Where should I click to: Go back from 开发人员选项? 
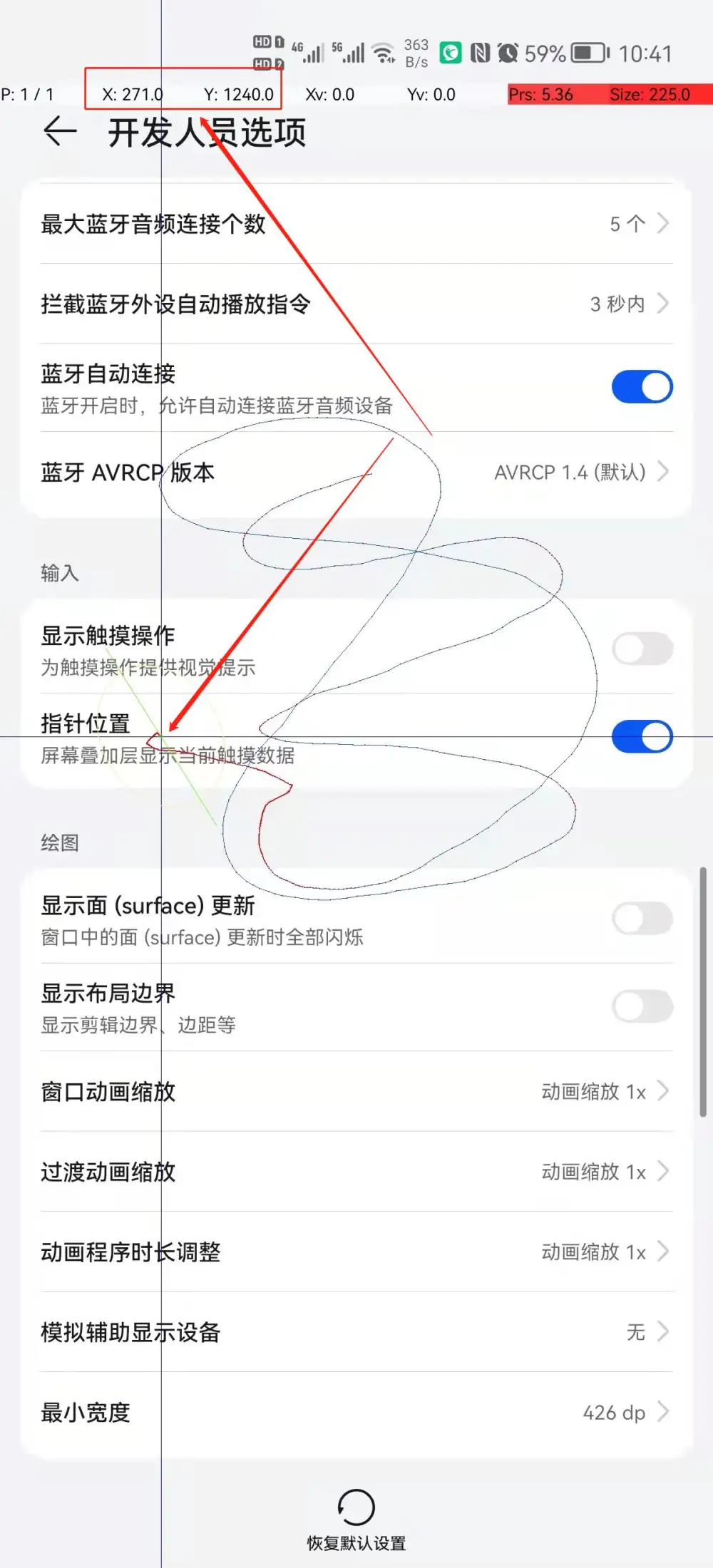[60, 132]
